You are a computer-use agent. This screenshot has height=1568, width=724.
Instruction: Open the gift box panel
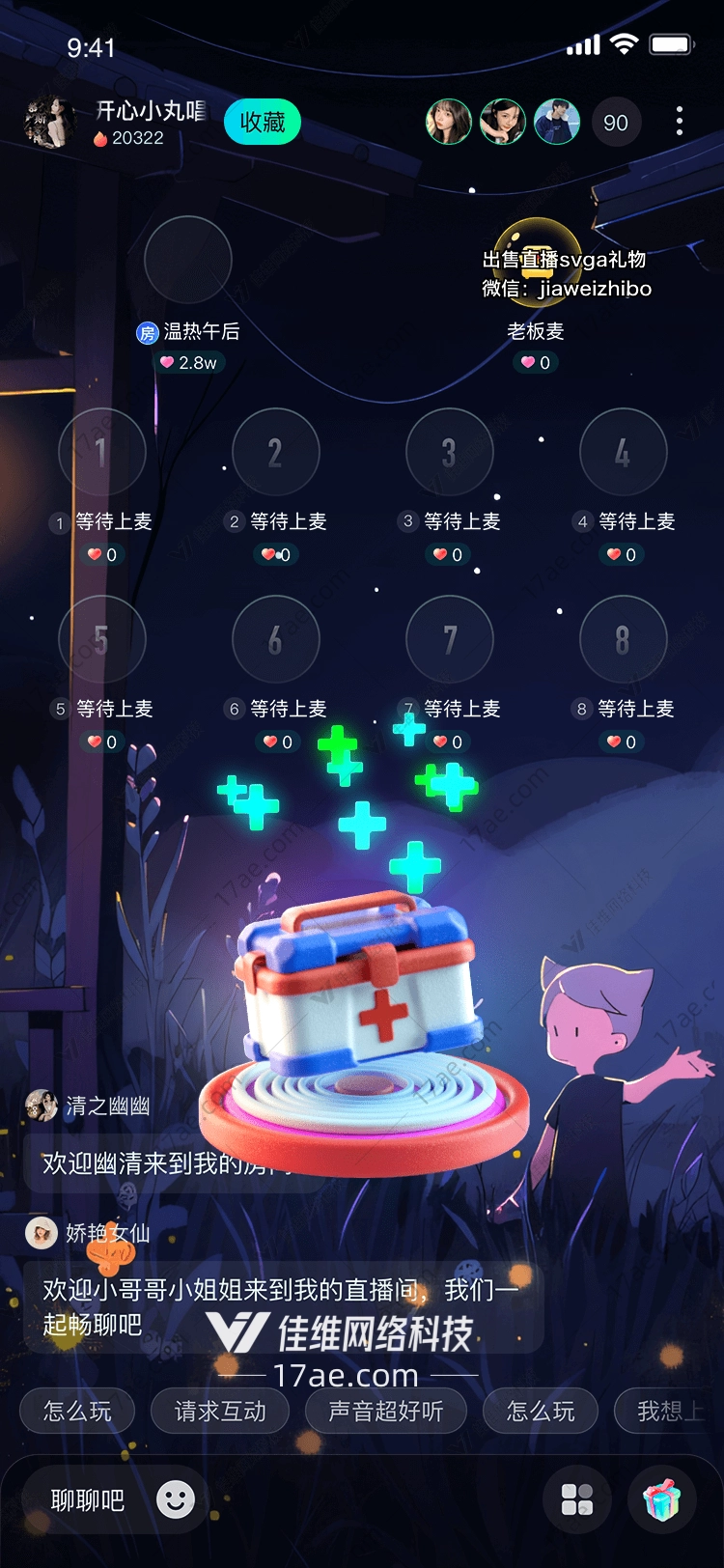click(x=662, y=1499)
